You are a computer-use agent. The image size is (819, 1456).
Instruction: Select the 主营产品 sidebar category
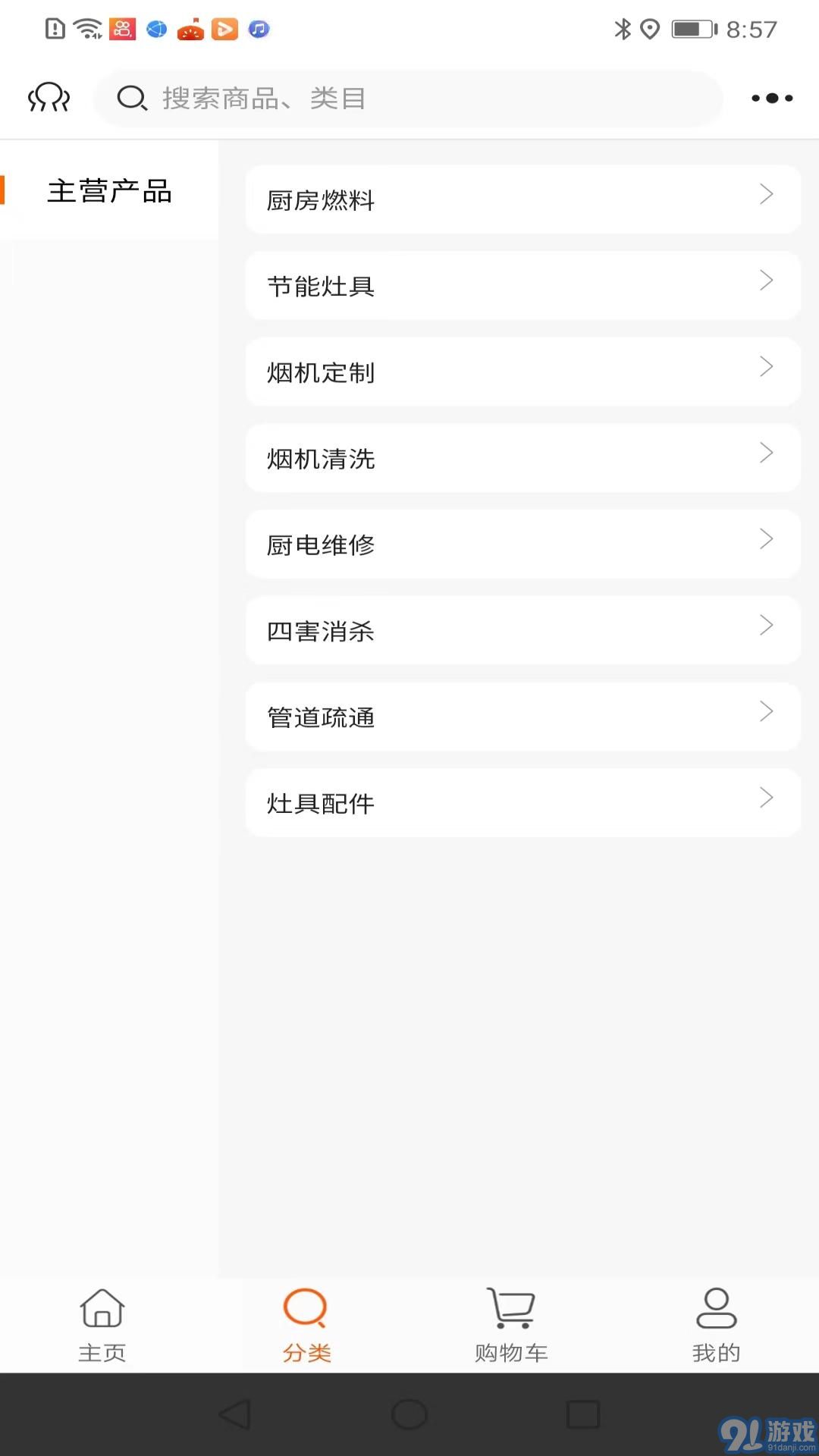109,191
